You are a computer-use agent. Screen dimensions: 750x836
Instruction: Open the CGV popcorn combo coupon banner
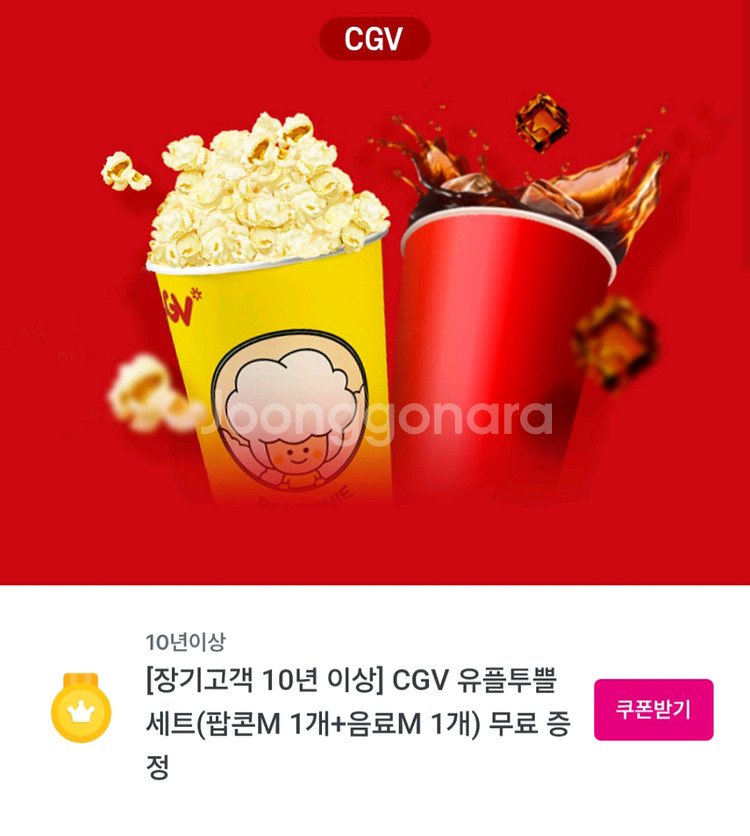[375, 300]
